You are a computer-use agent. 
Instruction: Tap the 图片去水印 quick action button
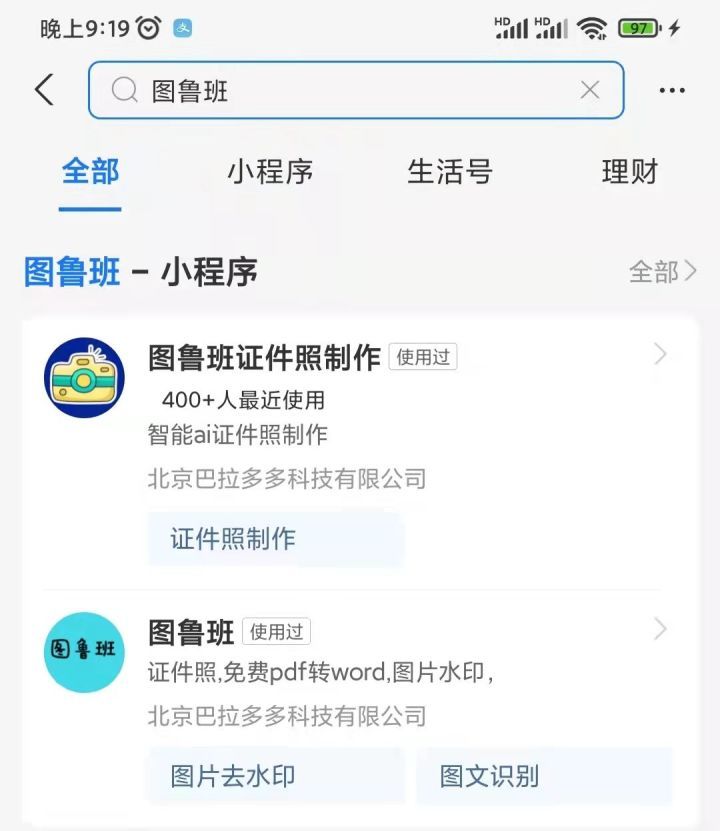coord(275,776)
